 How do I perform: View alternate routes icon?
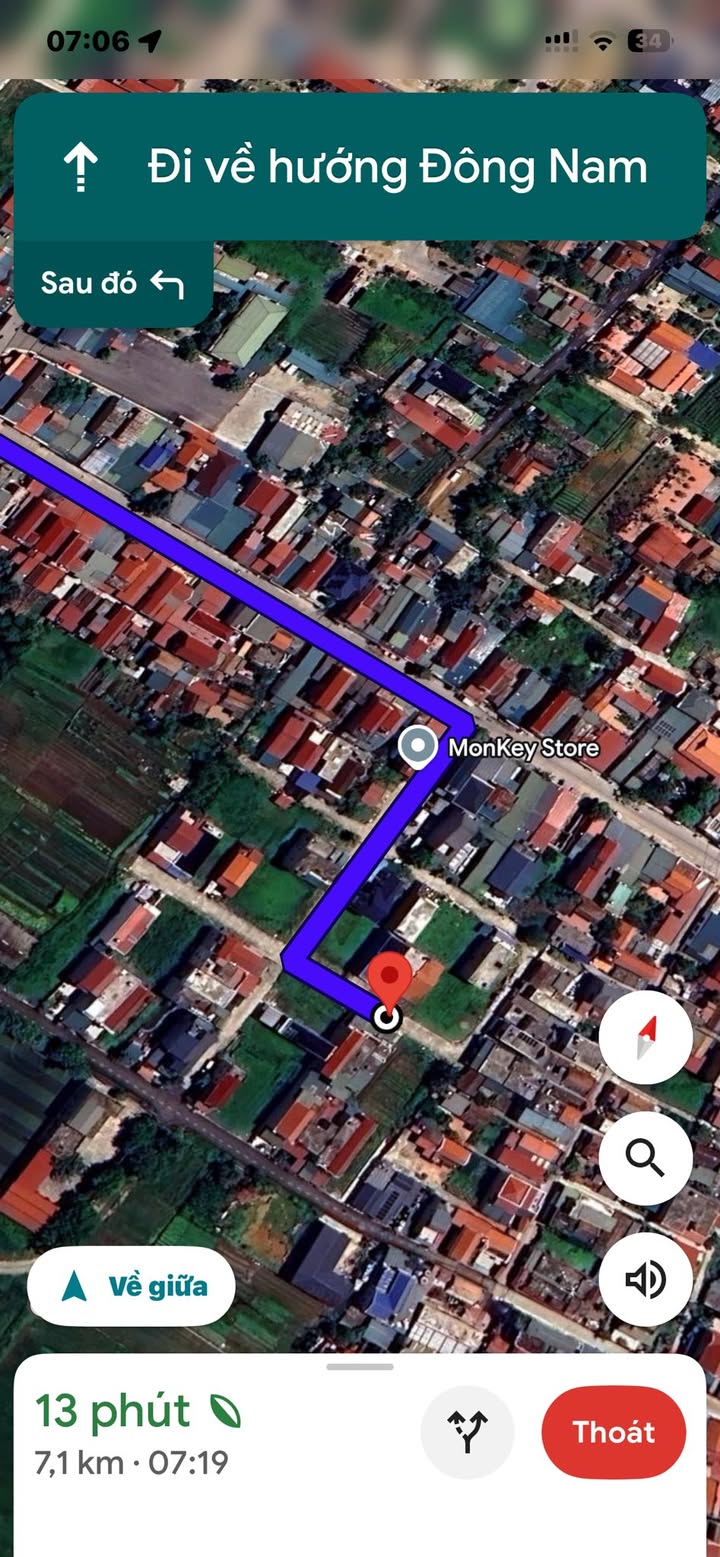[x=467, y=1432]
